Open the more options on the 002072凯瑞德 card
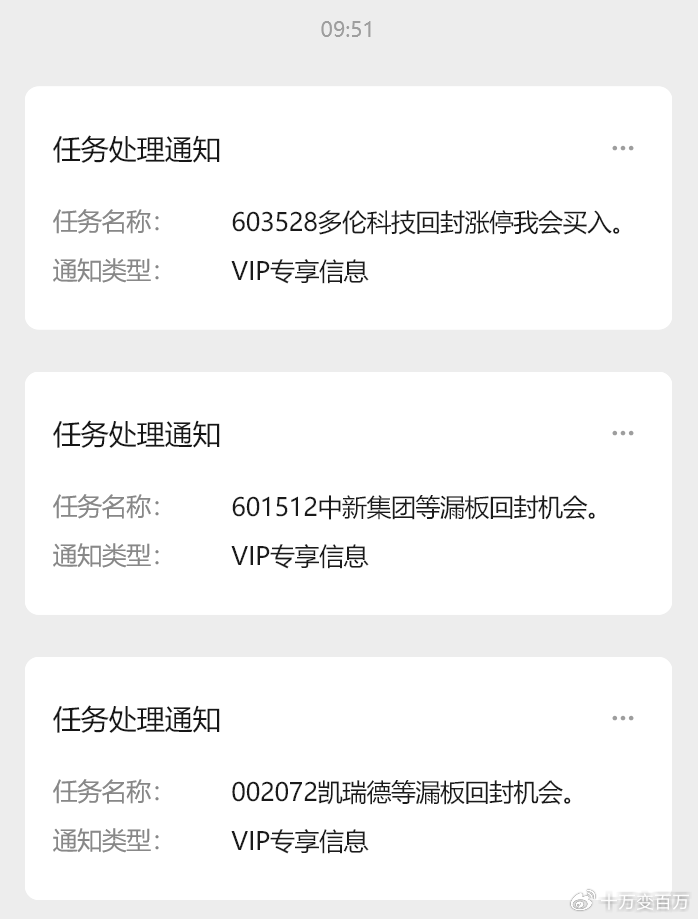Image resolution: width=698 pixels, height=919 pixels. click(x=622, y=718)
